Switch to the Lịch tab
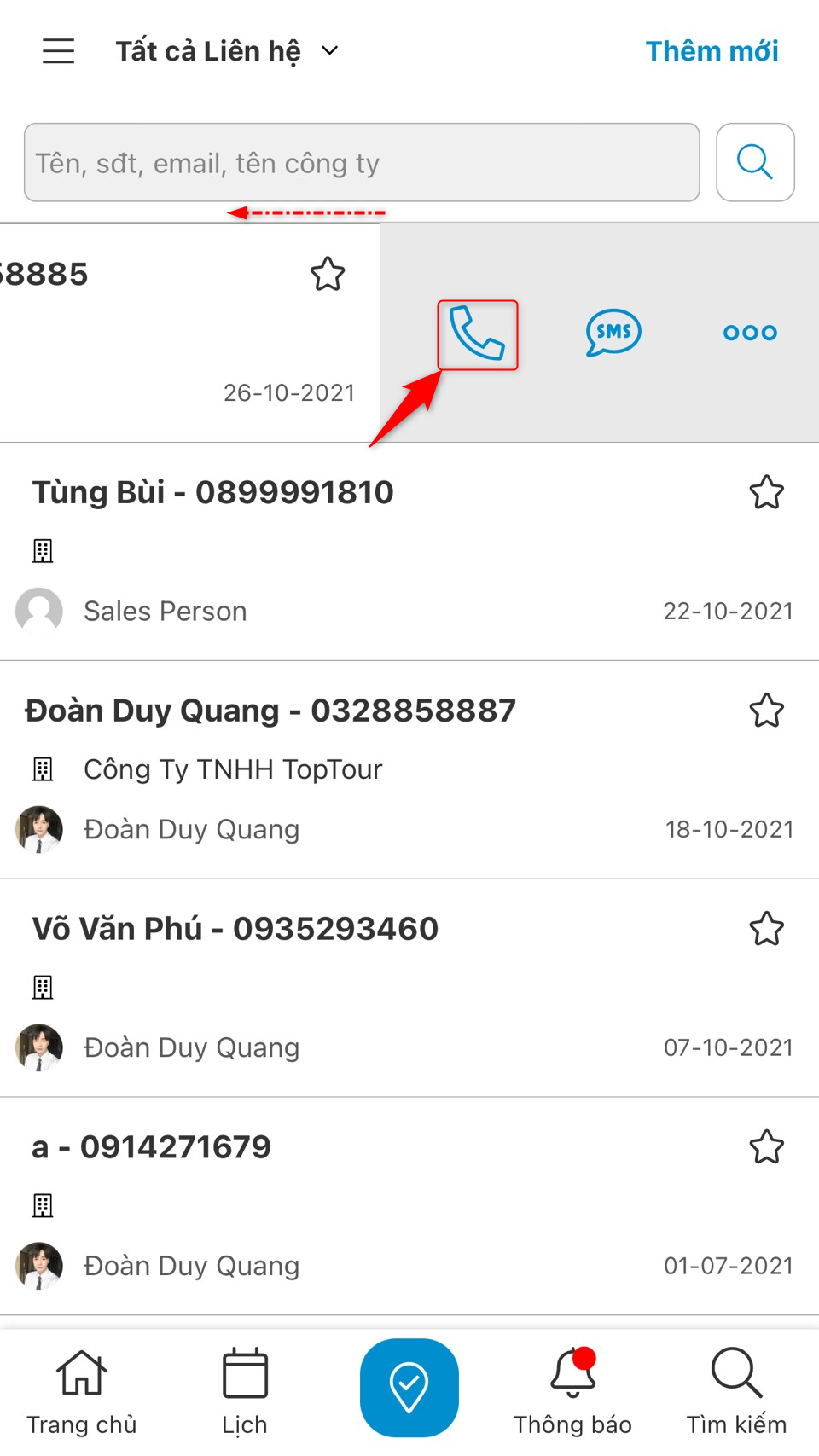Viewport: 819px width, 1456px height. (245, 1390)
